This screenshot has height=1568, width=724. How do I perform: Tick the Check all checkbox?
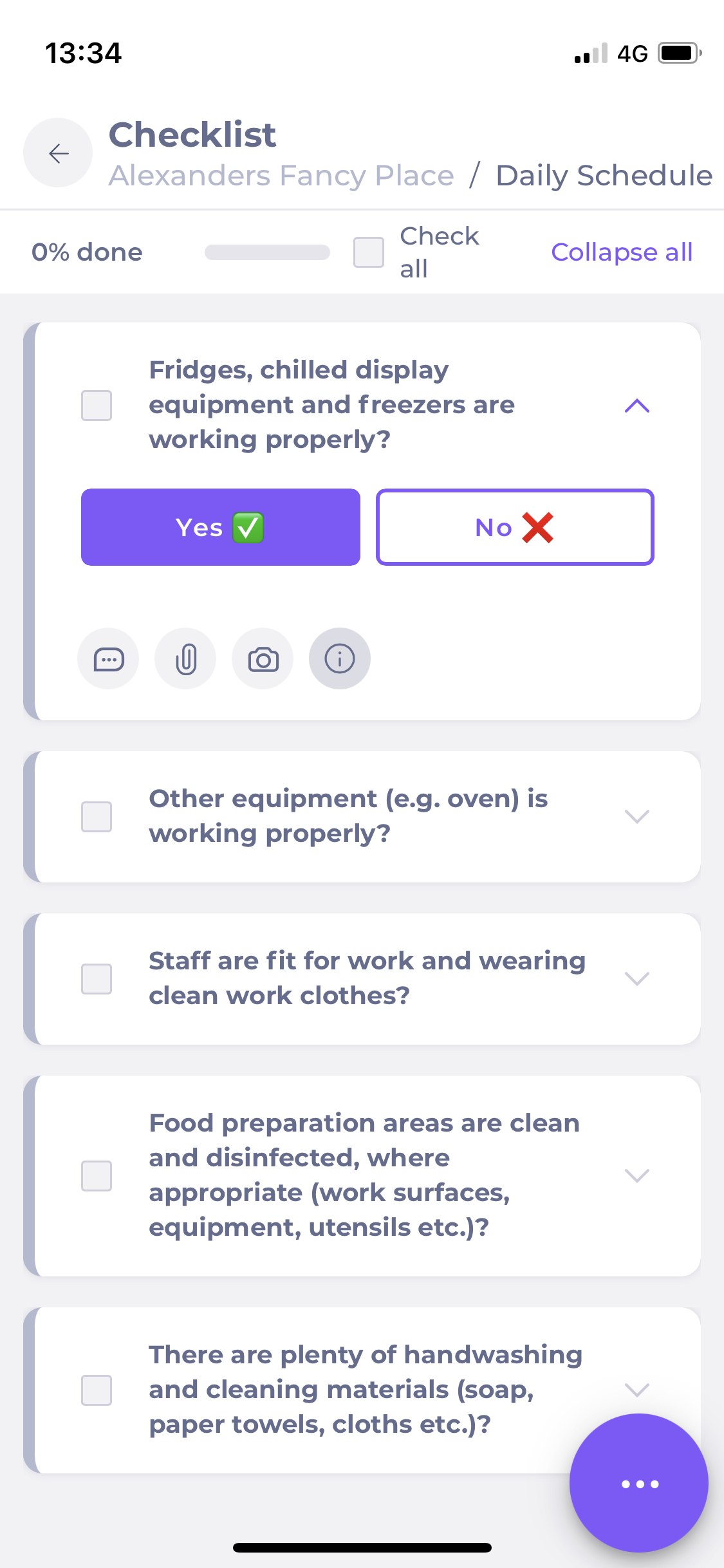369,252
